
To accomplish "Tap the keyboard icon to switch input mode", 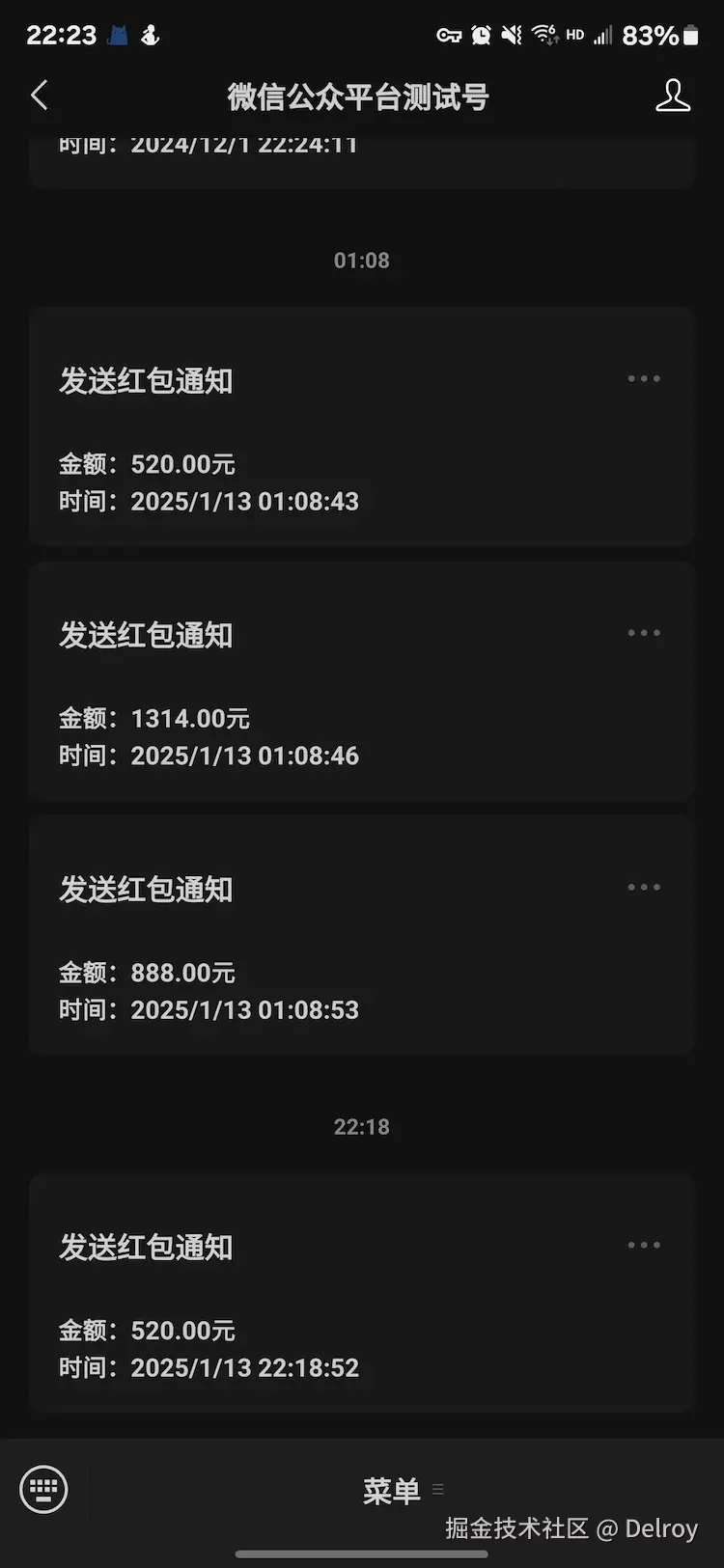I will point(42,1490).
